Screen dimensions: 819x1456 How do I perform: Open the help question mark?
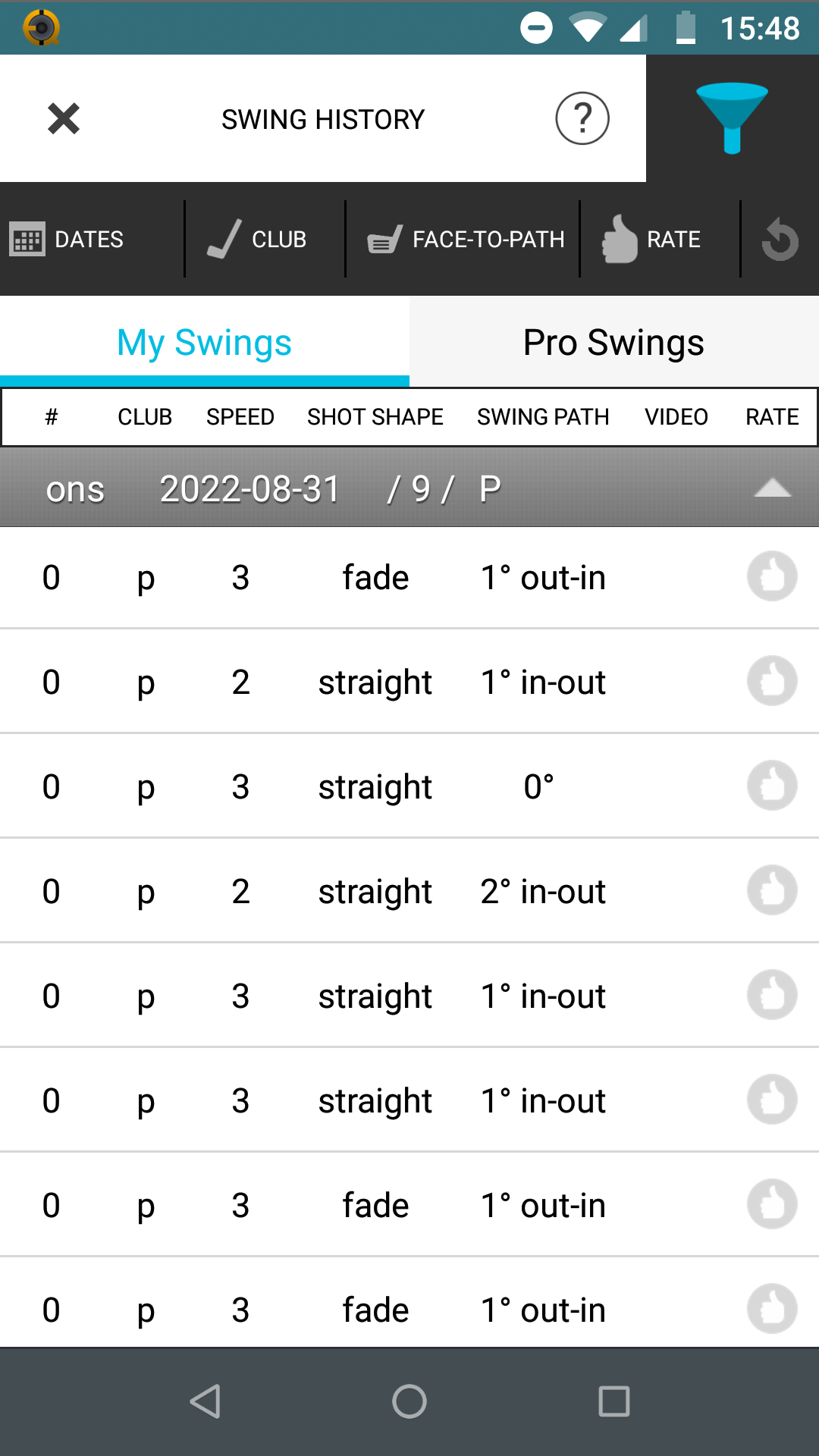582,119
